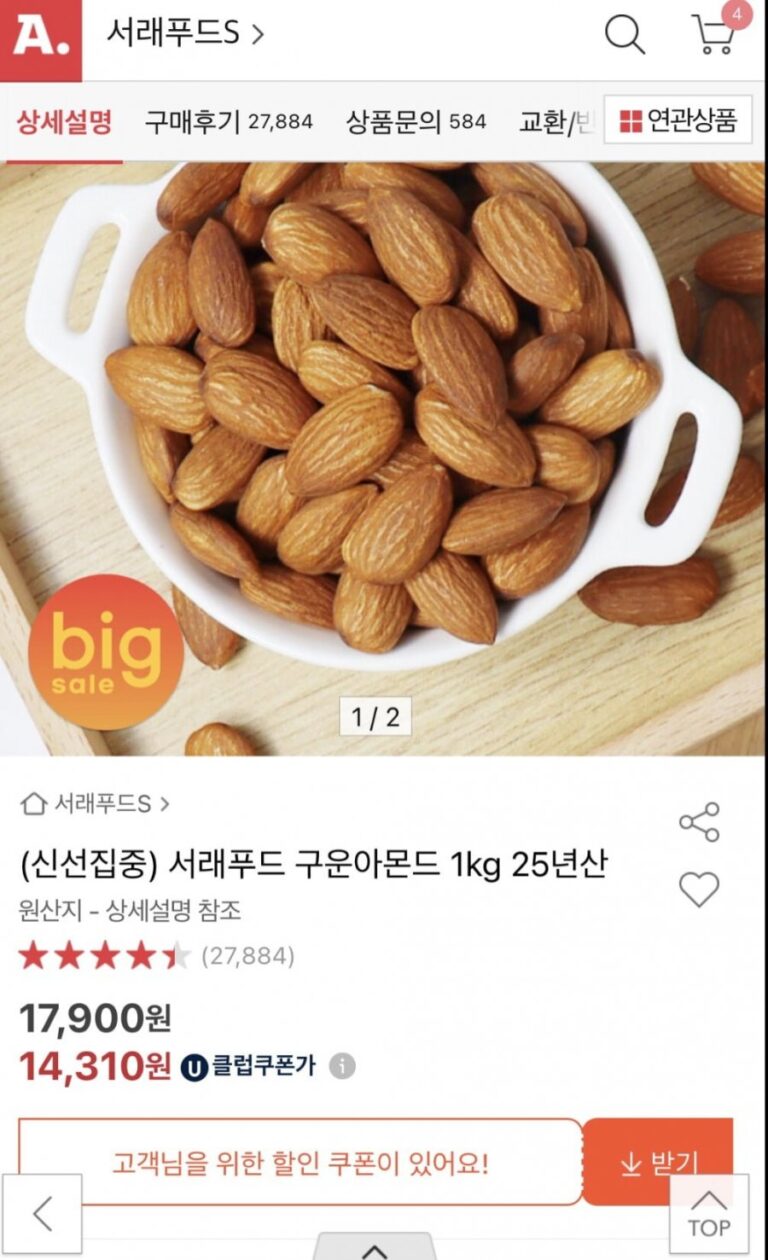This screenshot has width=768, height=1260.
Task: Open the search magnifier icon
Action: point(625,35)
